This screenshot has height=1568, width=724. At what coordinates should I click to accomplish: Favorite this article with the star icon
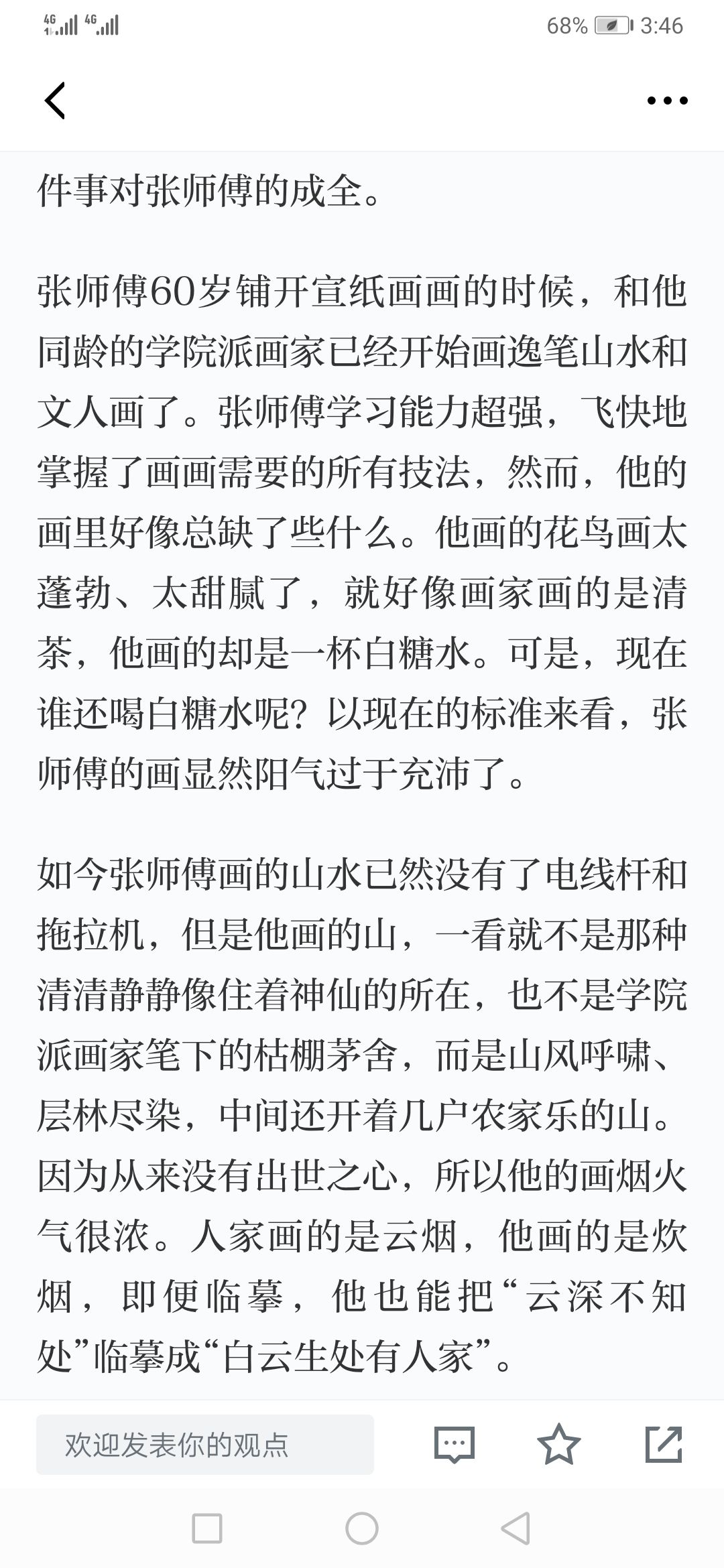[x=559, y=1444]
